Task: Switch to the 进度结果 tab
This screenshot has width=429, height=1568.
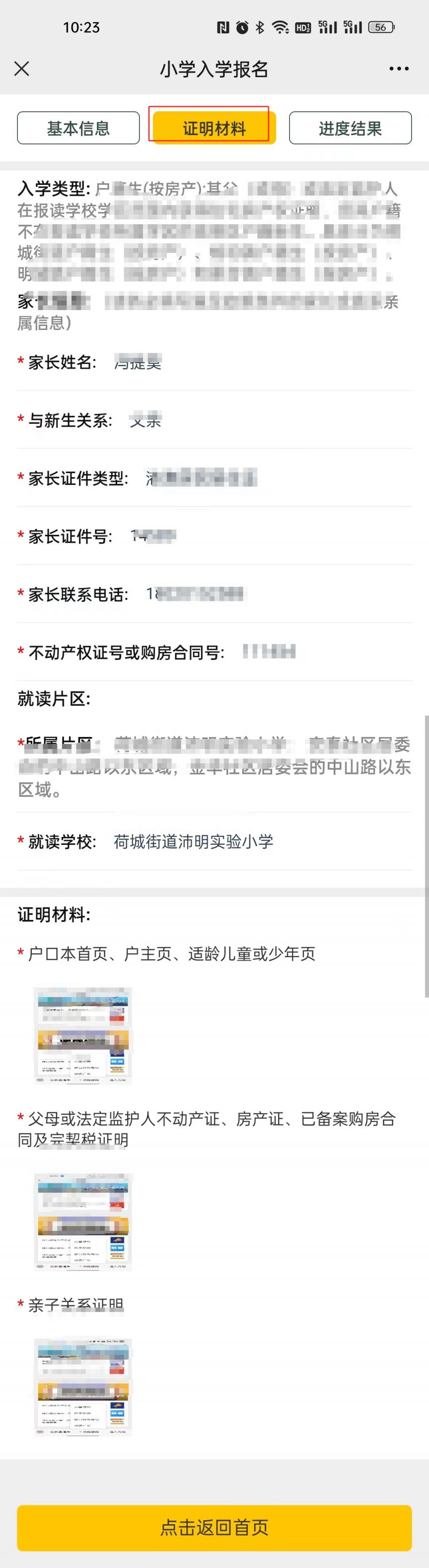Action: pos(350,128)
